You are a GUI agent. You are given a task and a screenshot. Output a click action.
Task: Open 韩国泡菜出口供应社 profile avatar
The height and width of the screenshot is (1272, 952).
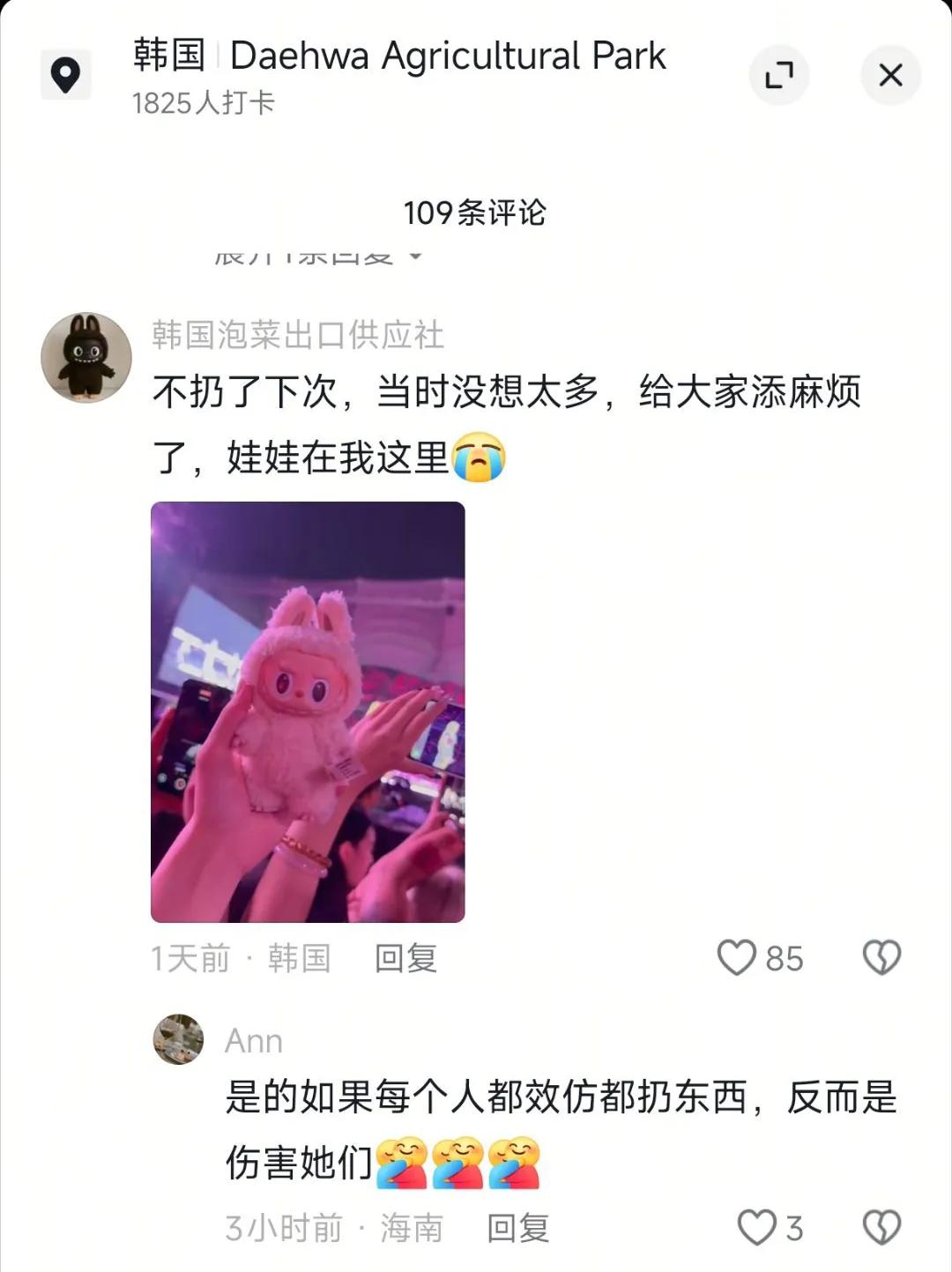tap(86, 357)
